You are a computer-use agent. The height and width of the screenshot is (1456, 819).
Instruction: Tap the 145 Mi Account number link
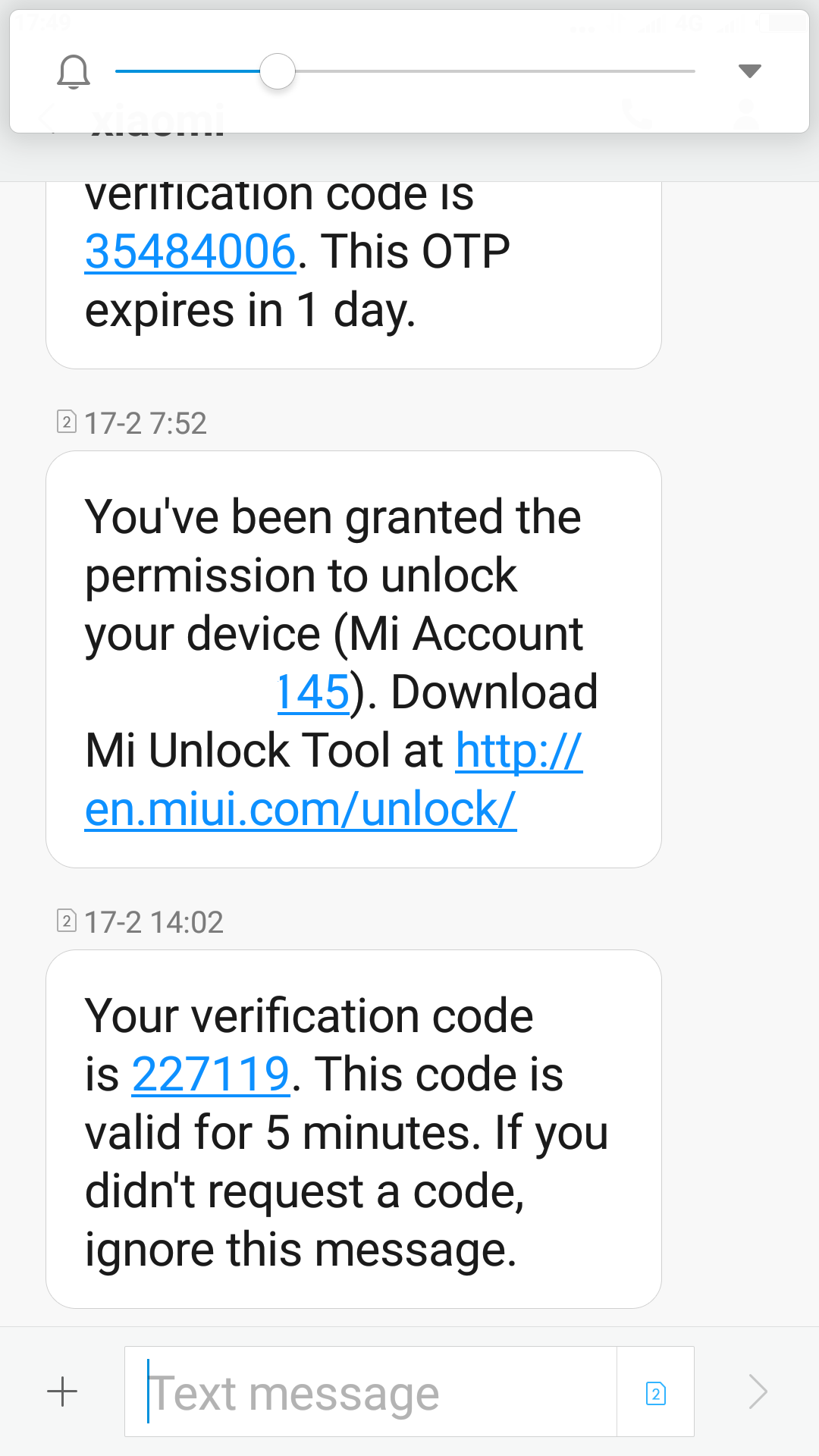313,692
